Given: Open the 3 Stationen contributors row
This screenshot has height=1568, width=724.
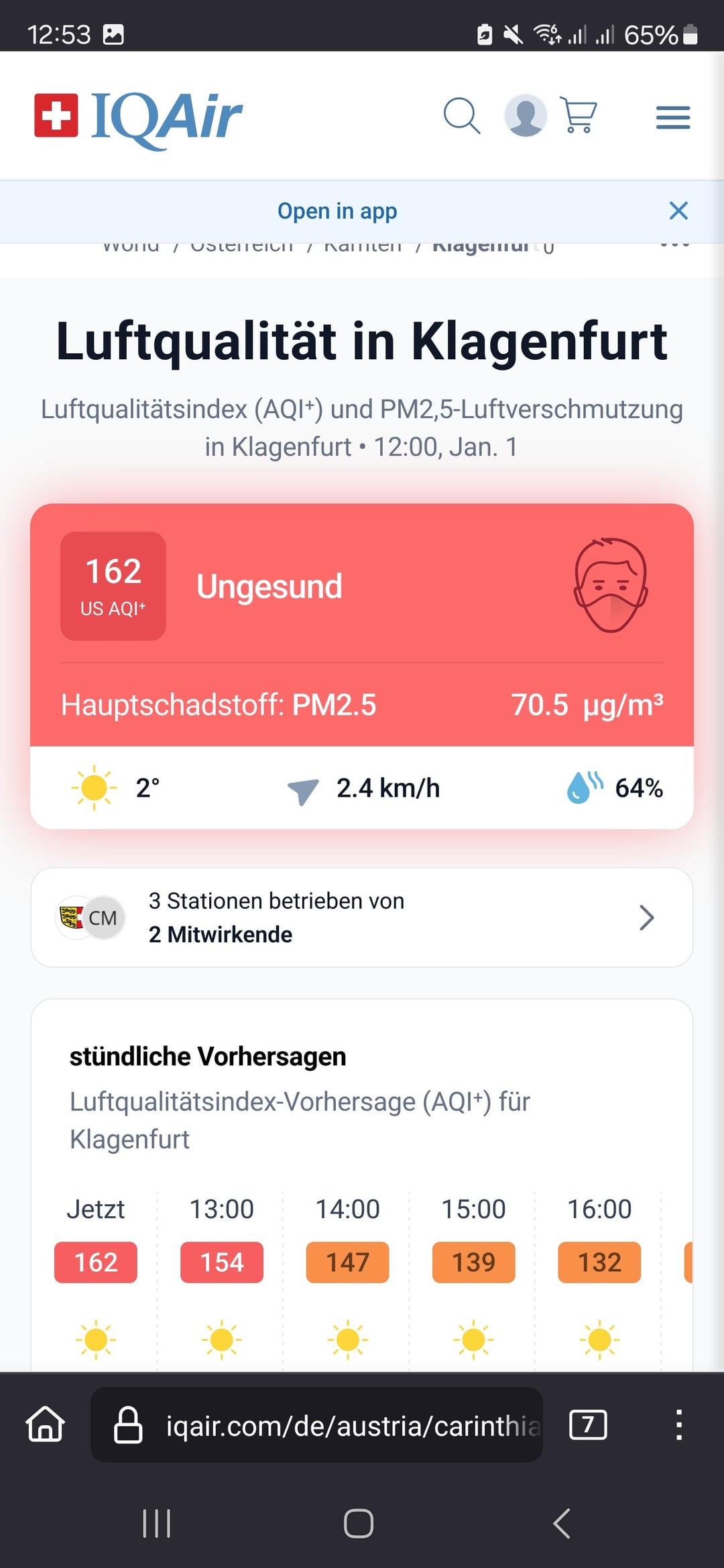Looking at the screenshot, I should (x=362, y=917).
